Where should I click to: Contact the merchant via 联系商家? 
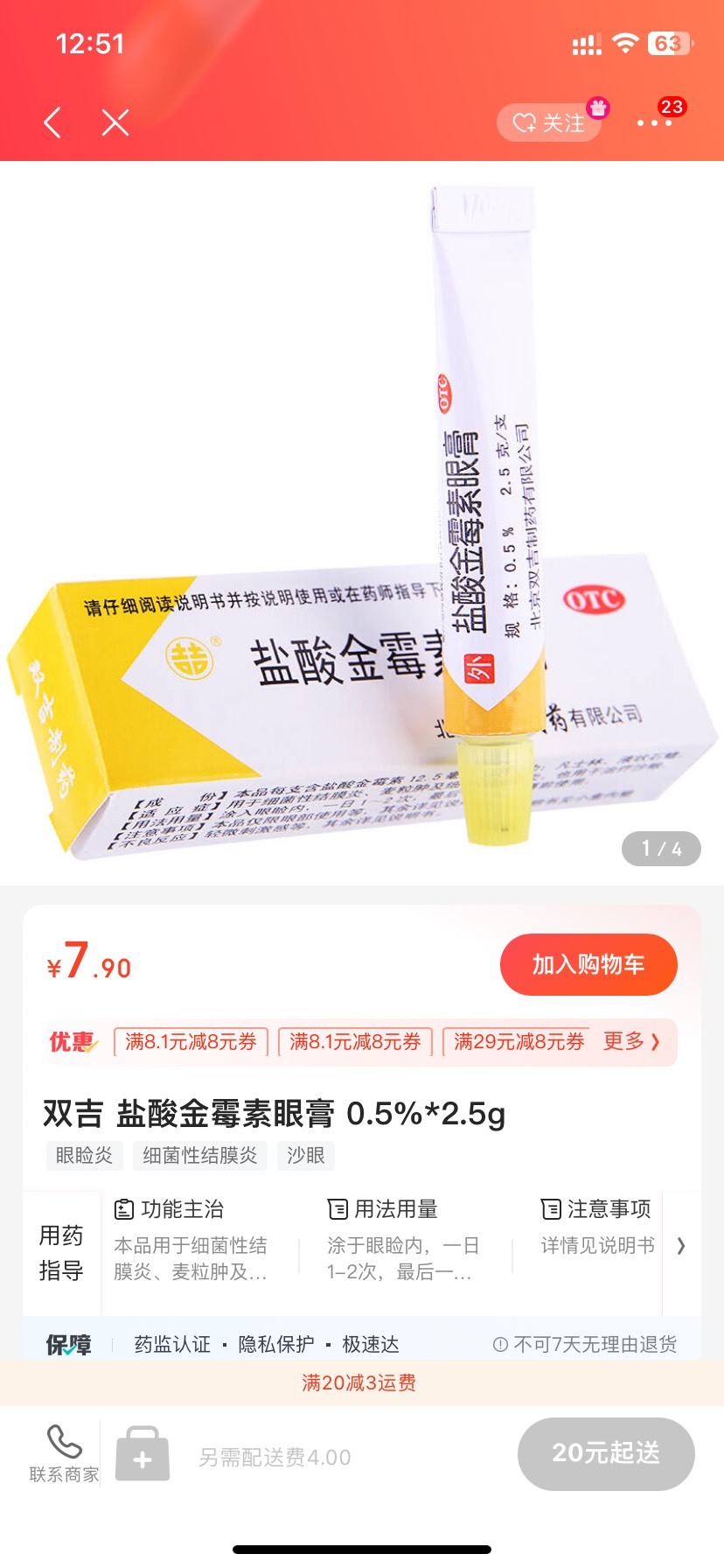coord(64,1454)
